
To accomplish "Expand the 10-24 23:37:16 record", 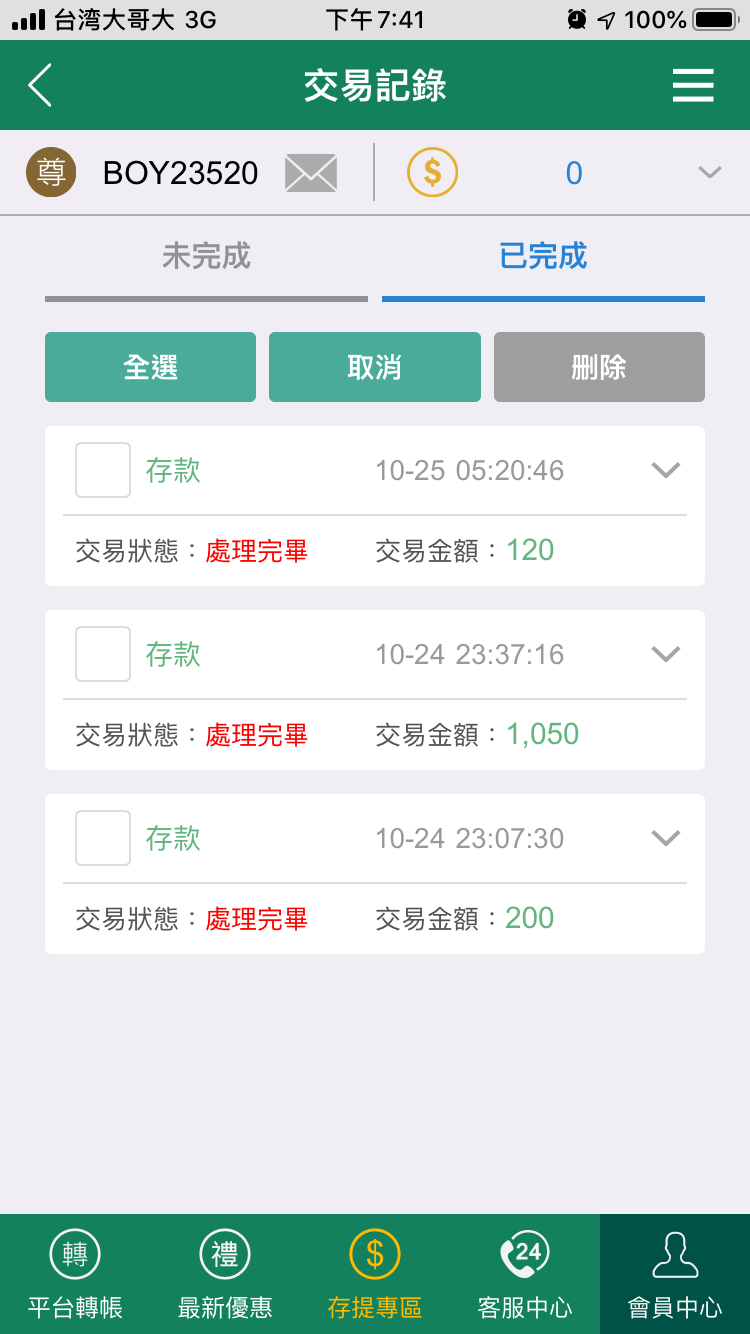I will pyautogui.click(x=665, y=654).
